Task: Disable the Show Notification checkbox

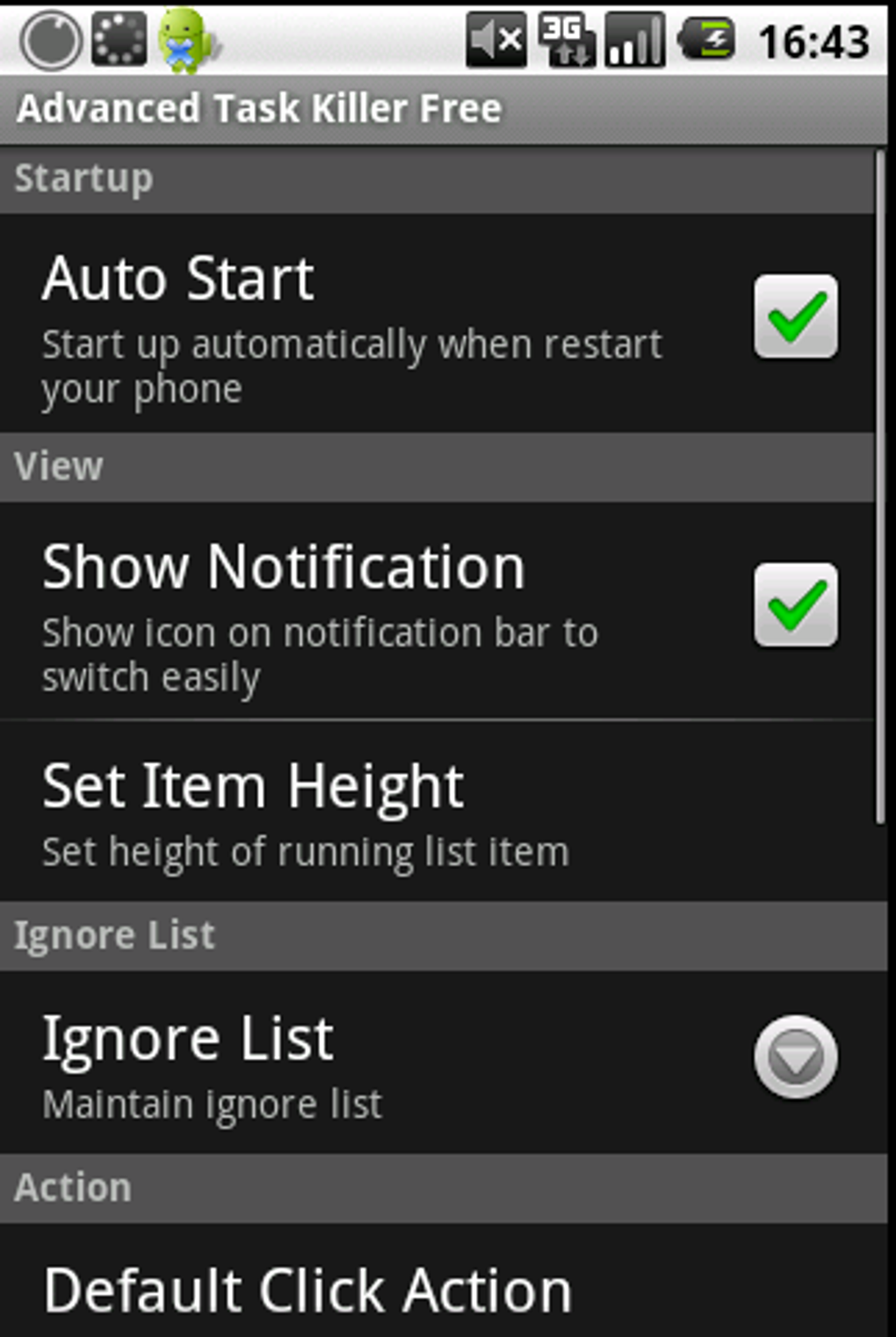Action: coord(795,605)
